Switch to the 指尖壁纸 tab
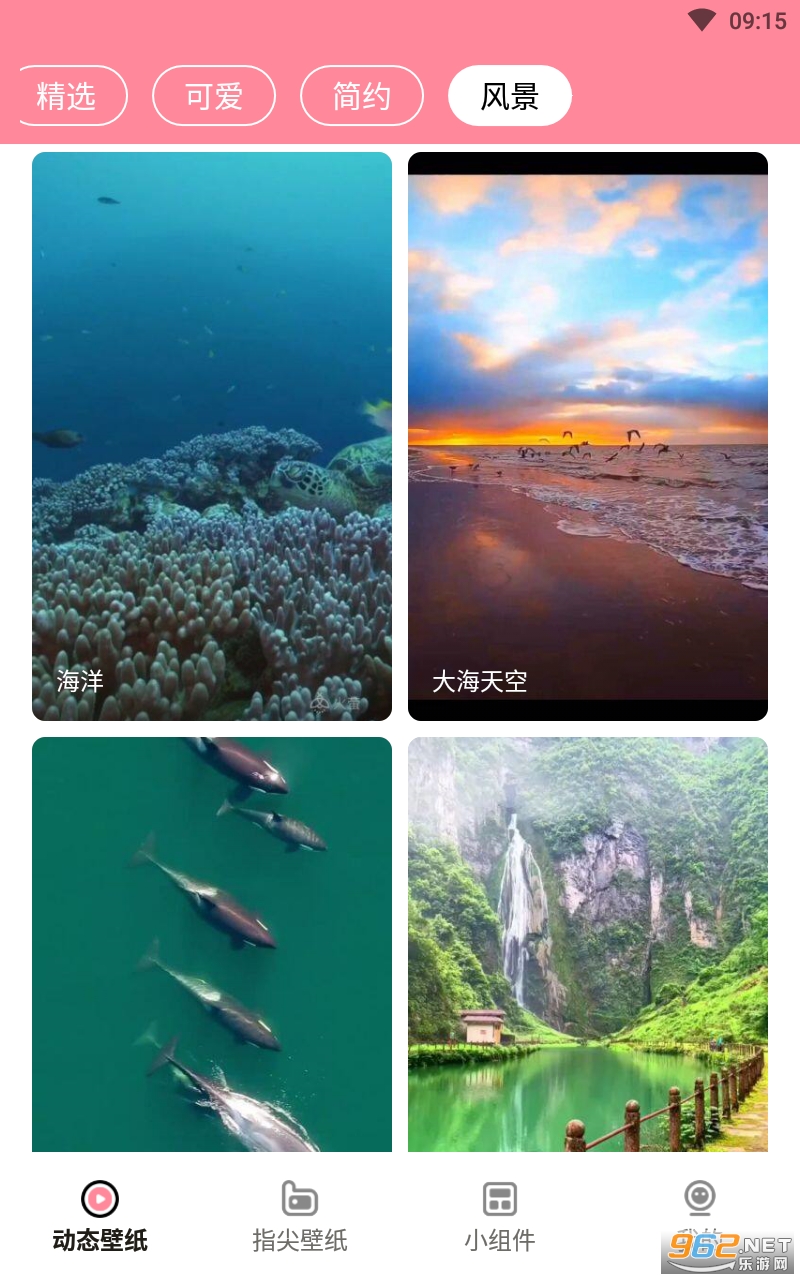The width and height of the screenshot is (800, 1280). (300, 1215)
